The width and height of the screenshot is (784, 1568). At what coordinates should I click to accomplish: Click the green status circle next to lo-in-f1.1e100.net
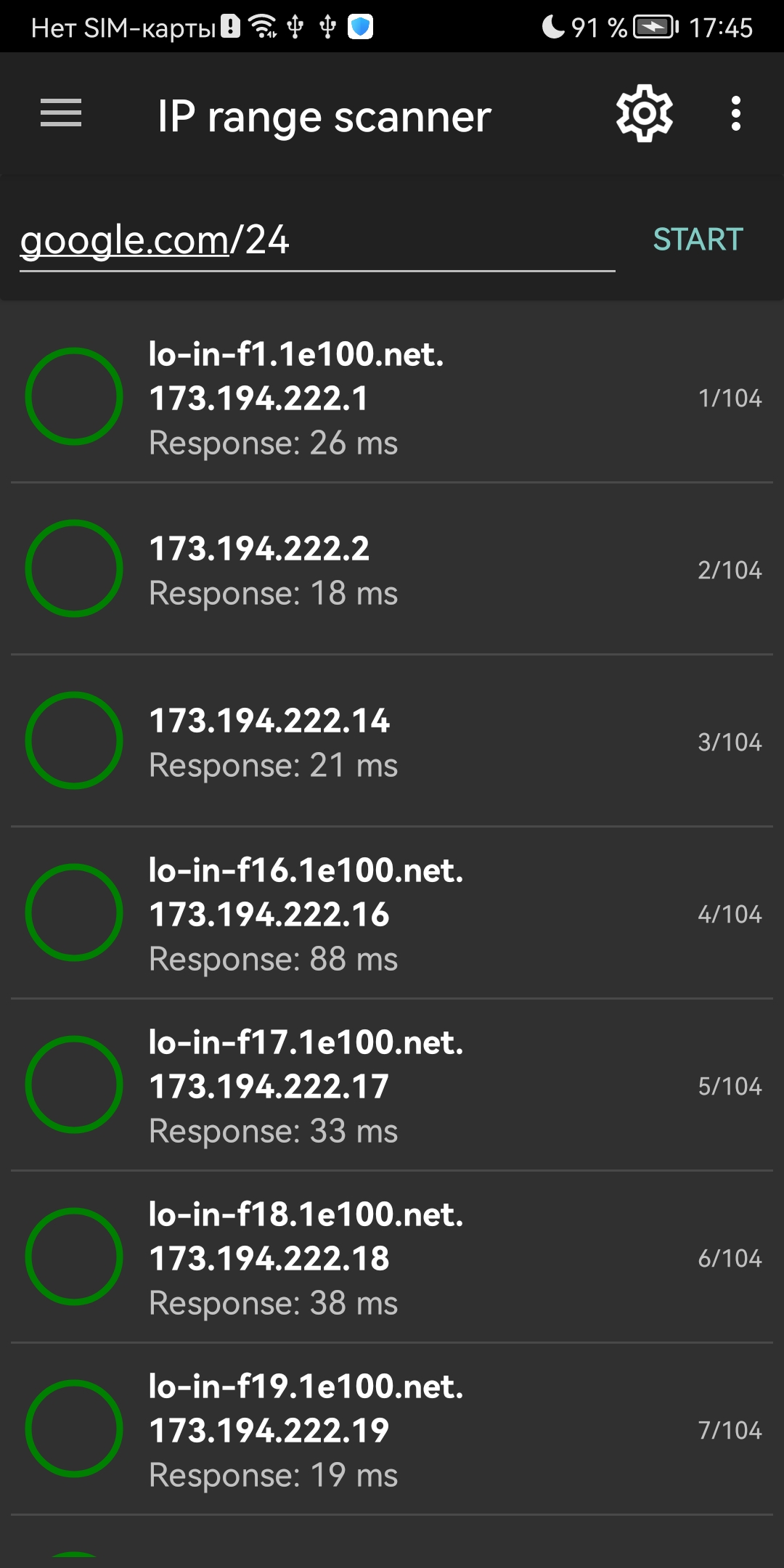coord(74,397)
